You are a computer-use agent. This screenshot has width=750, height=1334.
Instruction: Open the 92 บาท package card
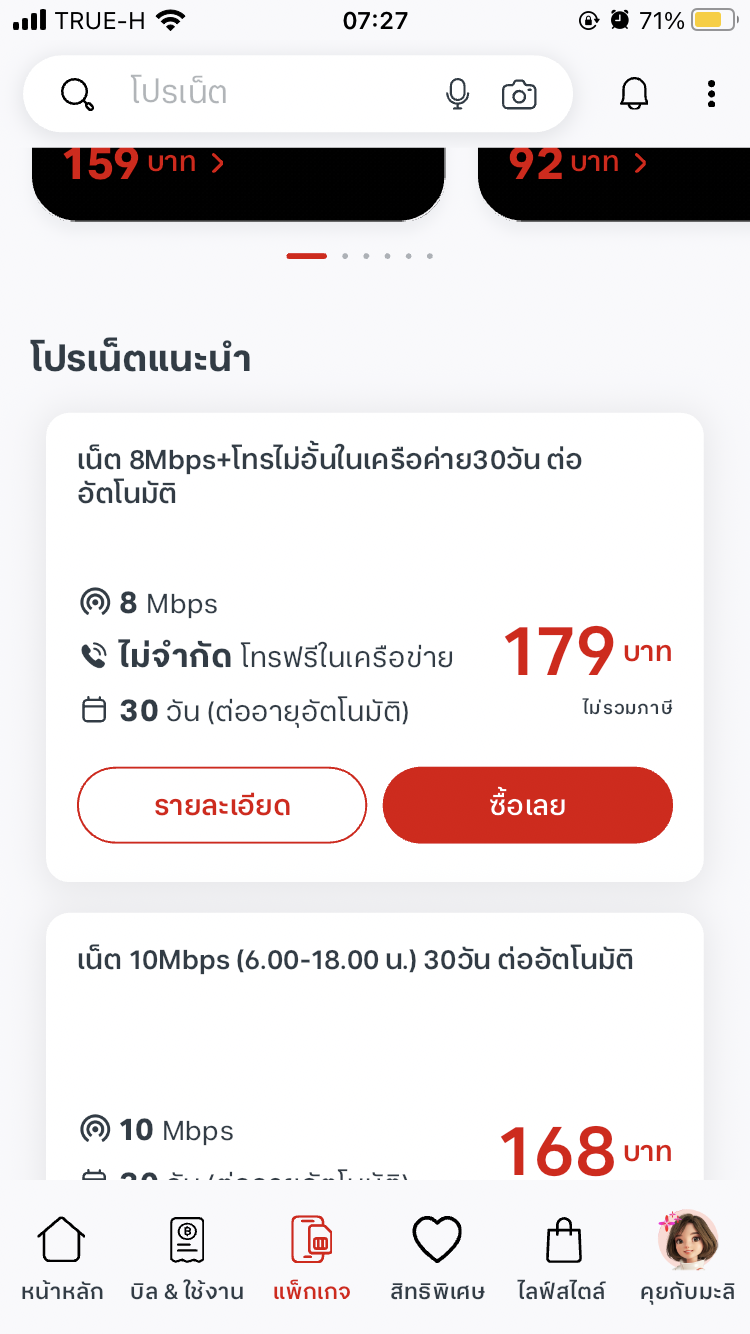(x=614, y=184)
